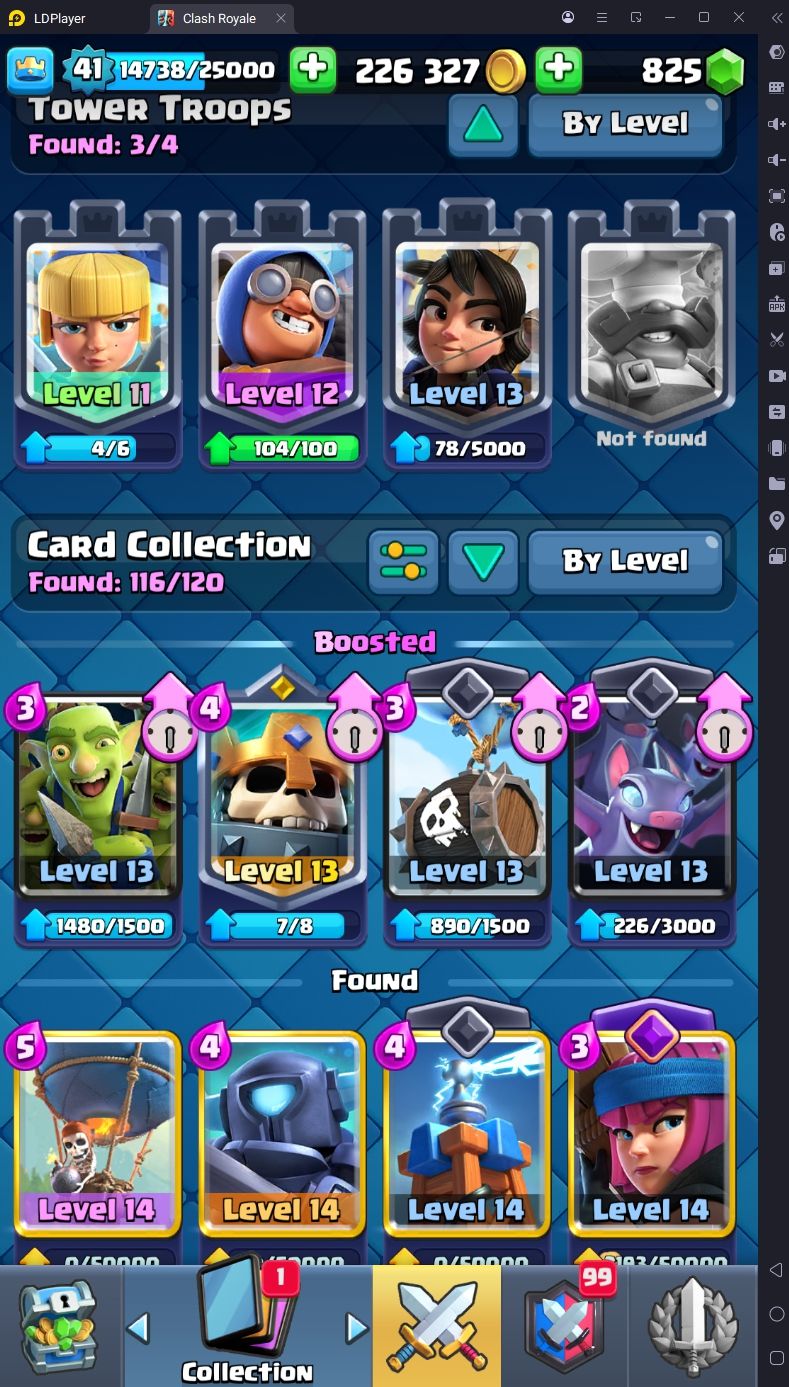789x1387 pixels.
Task: Change Tower Troops sorting By Level
Action: (x=625, y=125)
